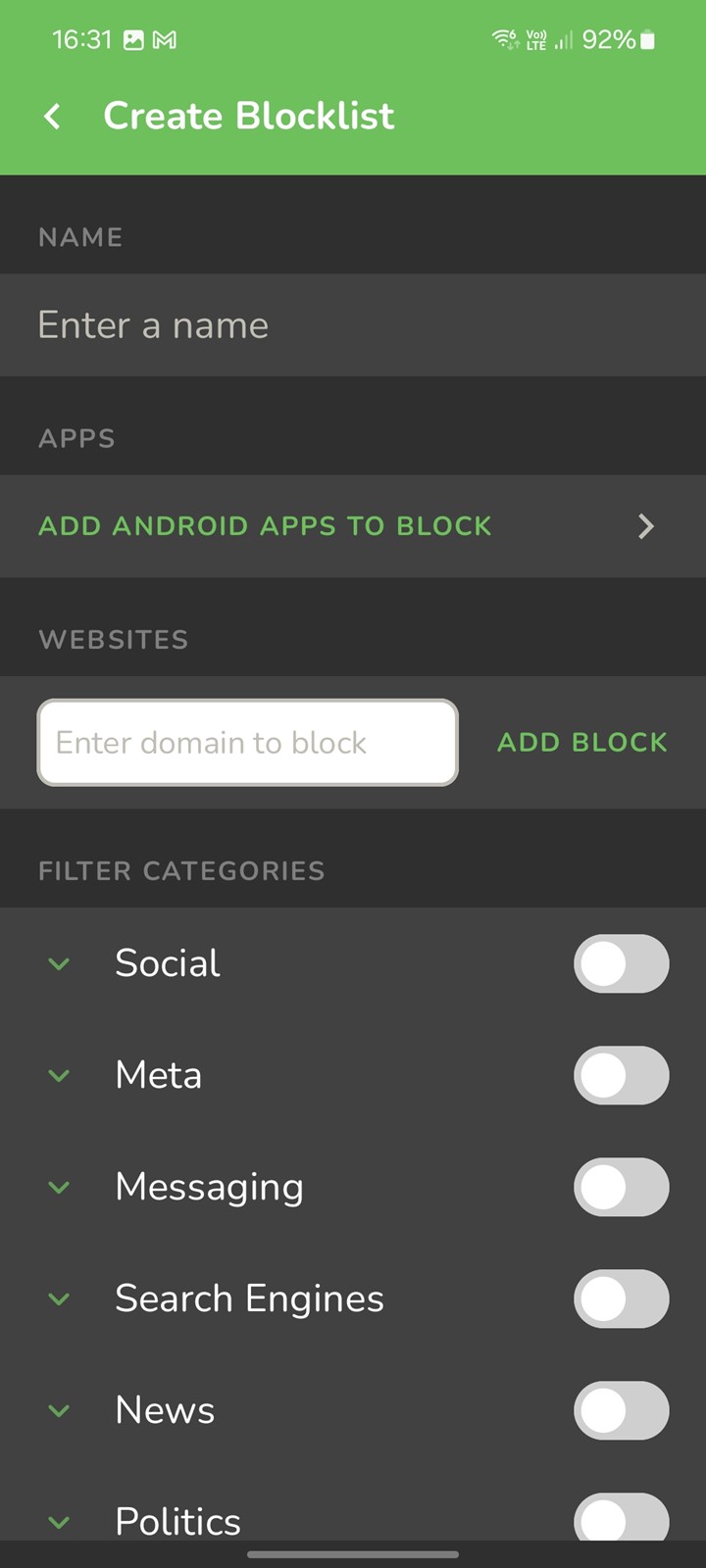Expand the Search Engines category
This screenshot has height=1568, width=706.
point(59,1299)
